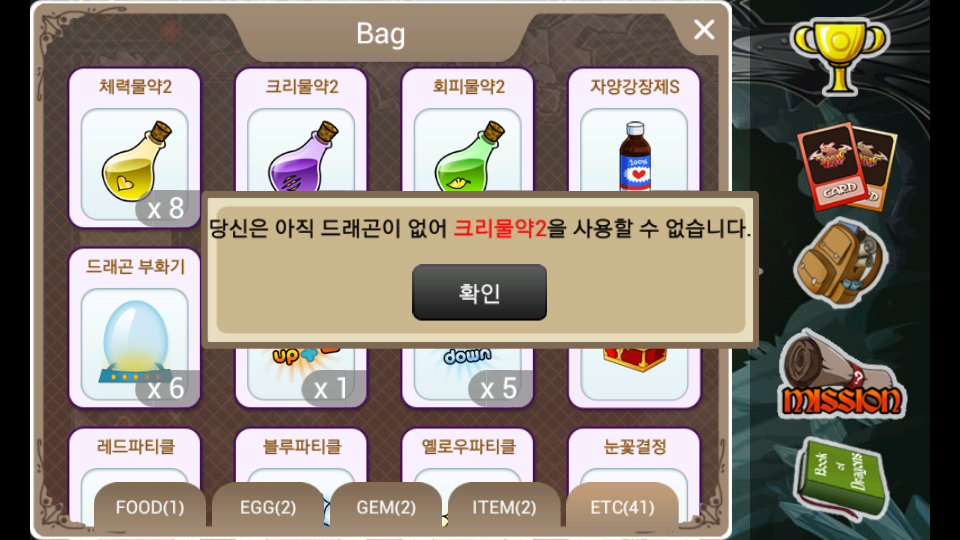Switch to the FOOD(1) tab
This screenshot has width=960, height=540.
[150, 508]
